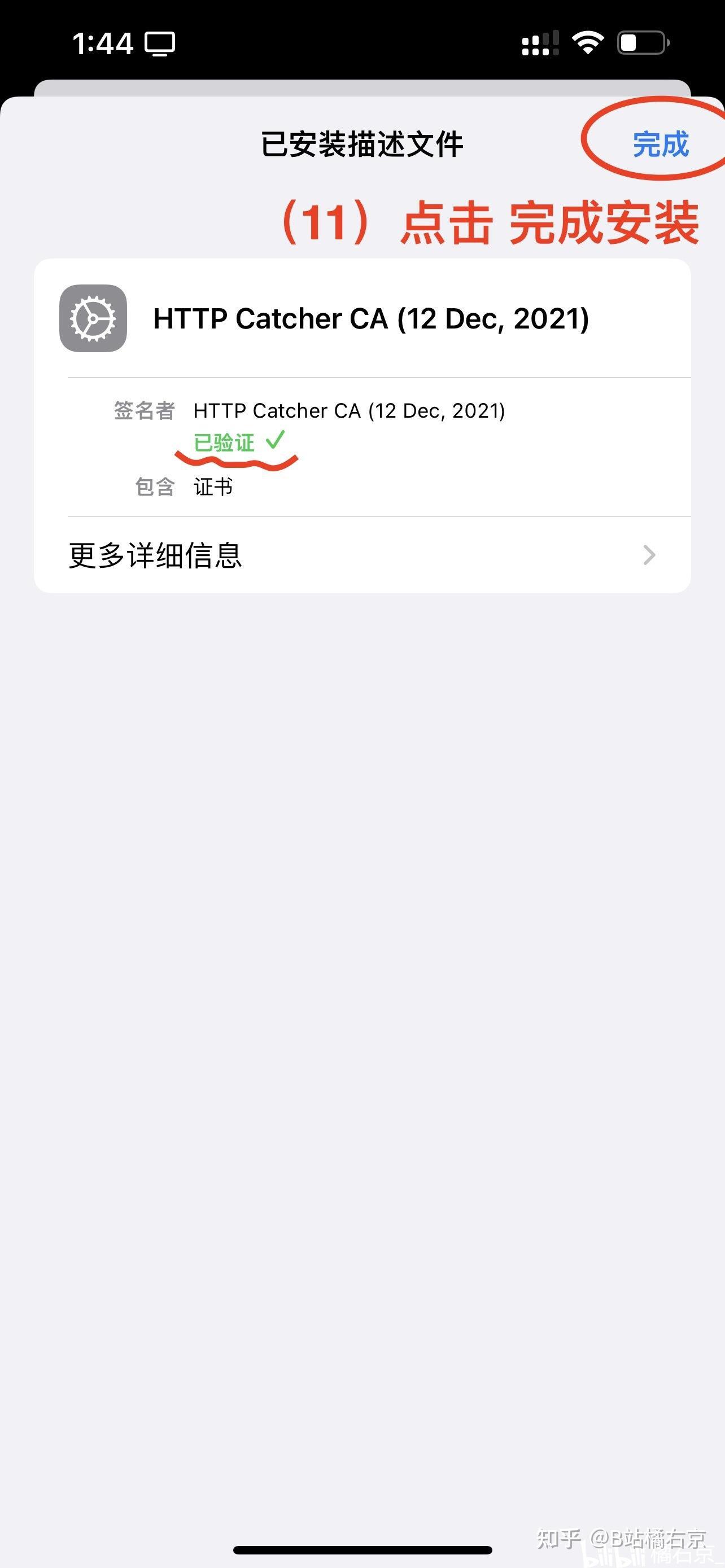Viewport: 725px width, 1568px height.
Task: Tap the HTTP Catcher CA profile gear icon
Action: (x=93, y=319)
